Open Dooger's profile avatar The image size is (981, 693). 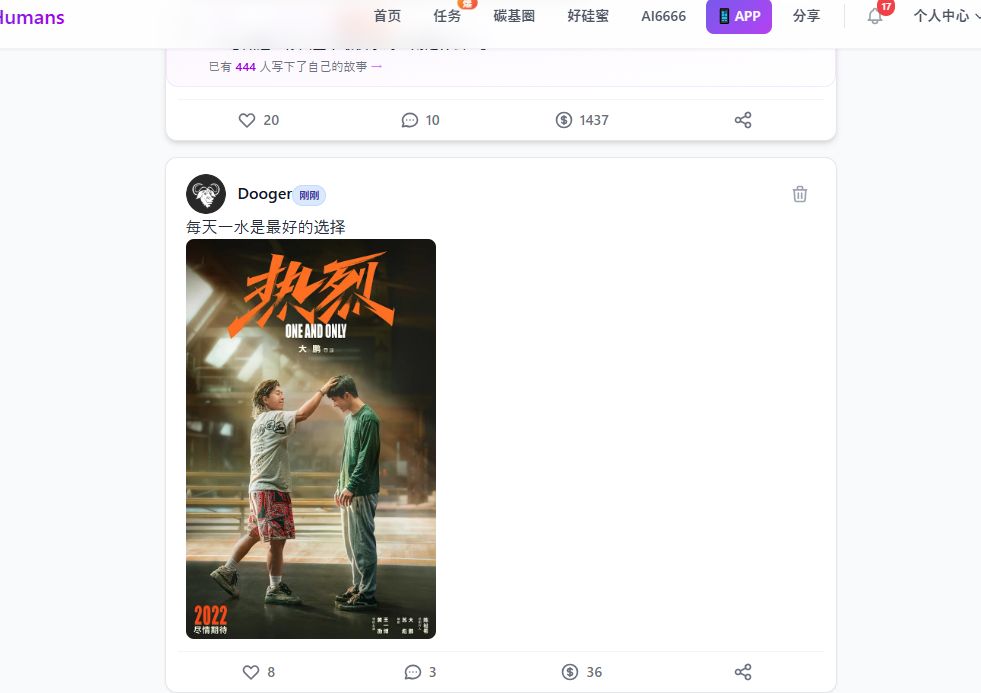(x=206, y=194)
